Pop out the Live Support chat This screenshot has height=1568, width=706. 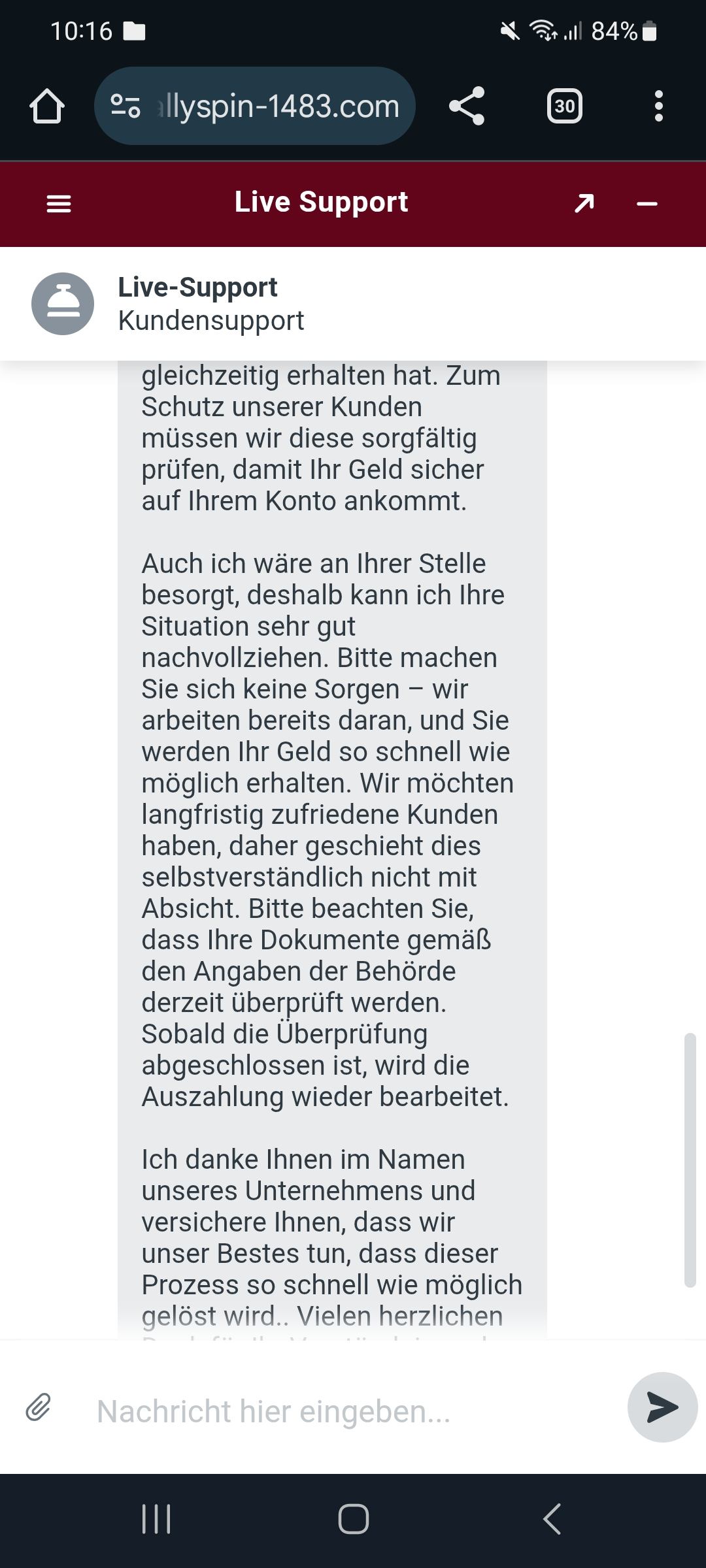coord(584,204)
